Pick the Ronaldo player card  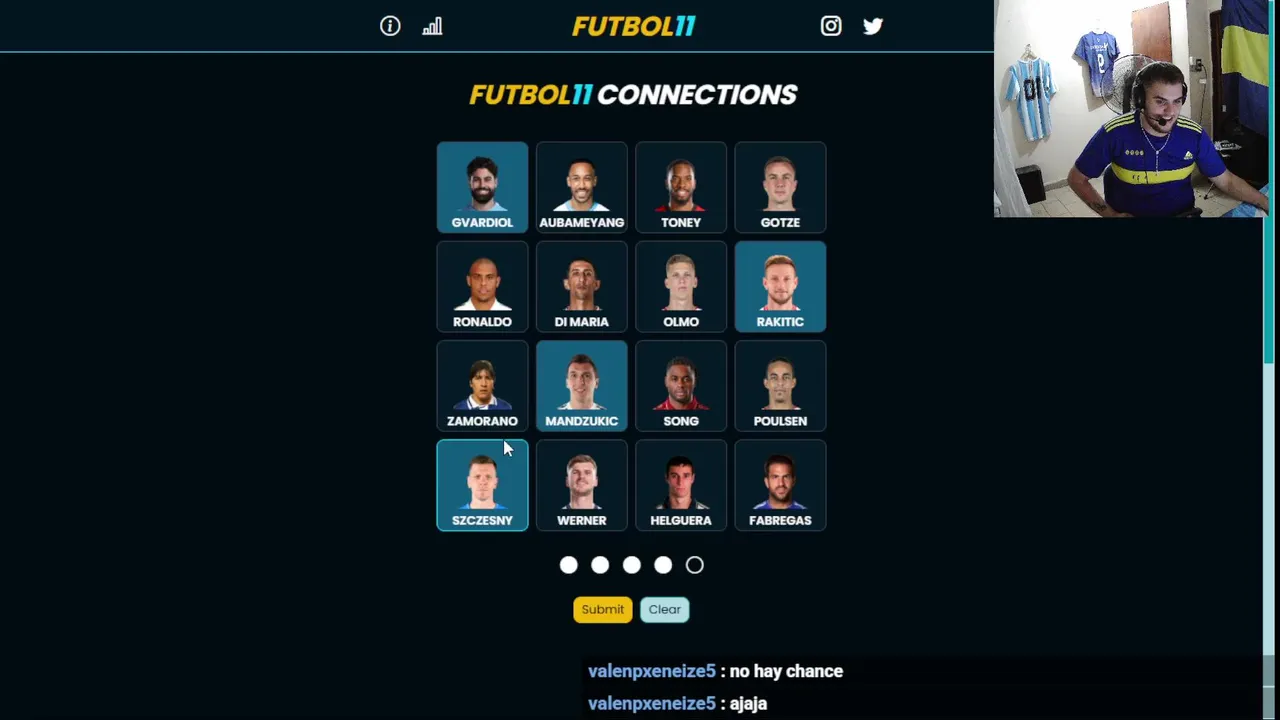(x=482, y=286)
